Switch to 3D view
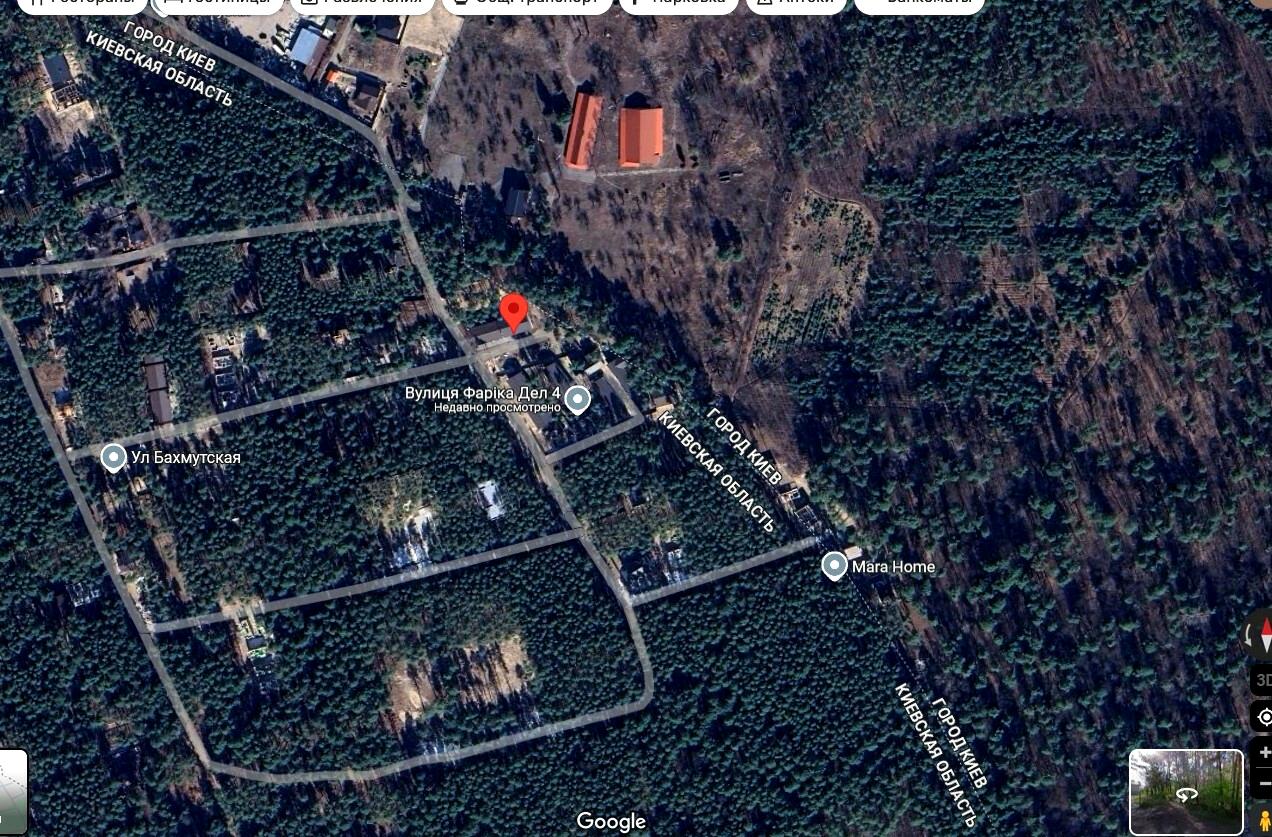 click(1263, 681)
